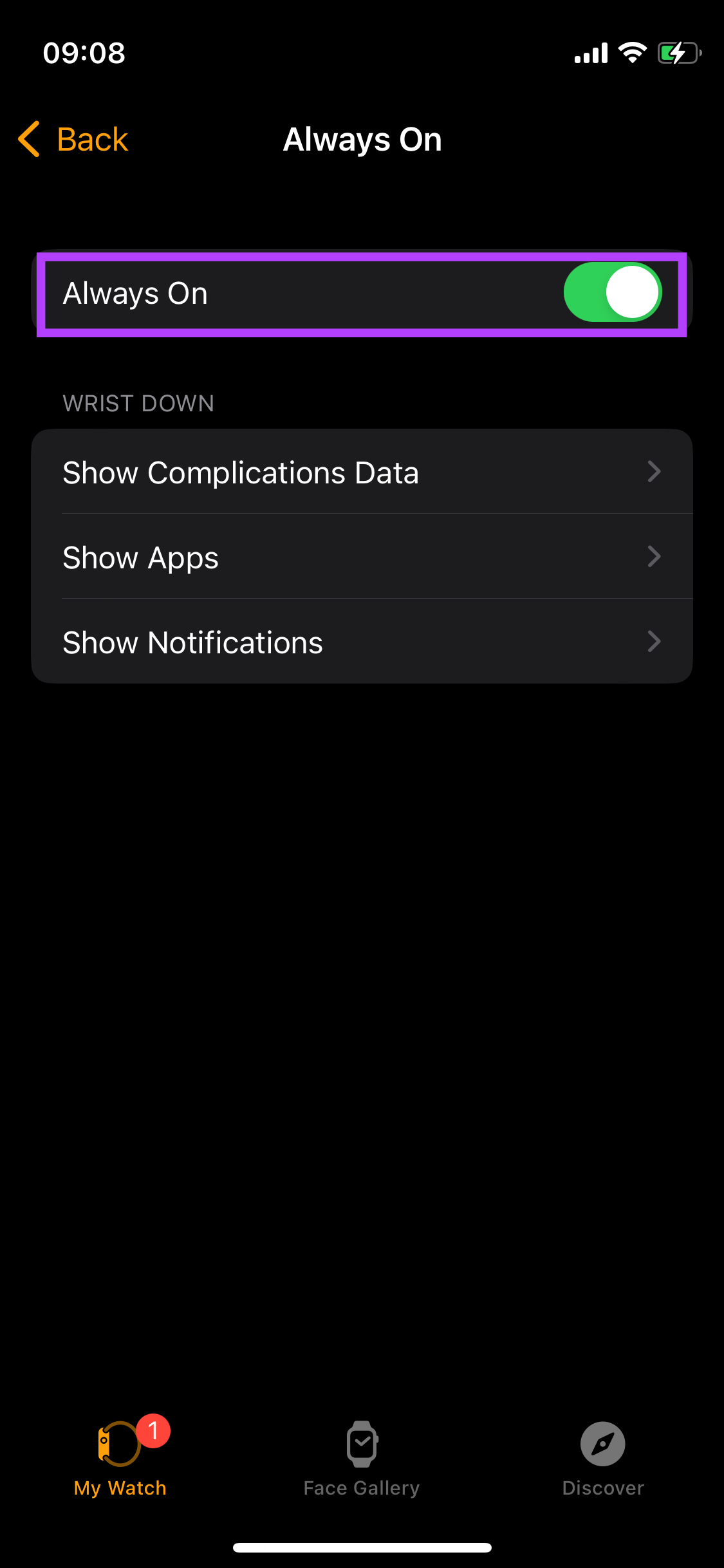Turn off the Always On switch
The image size is (724, 1568).
[612, 292]
